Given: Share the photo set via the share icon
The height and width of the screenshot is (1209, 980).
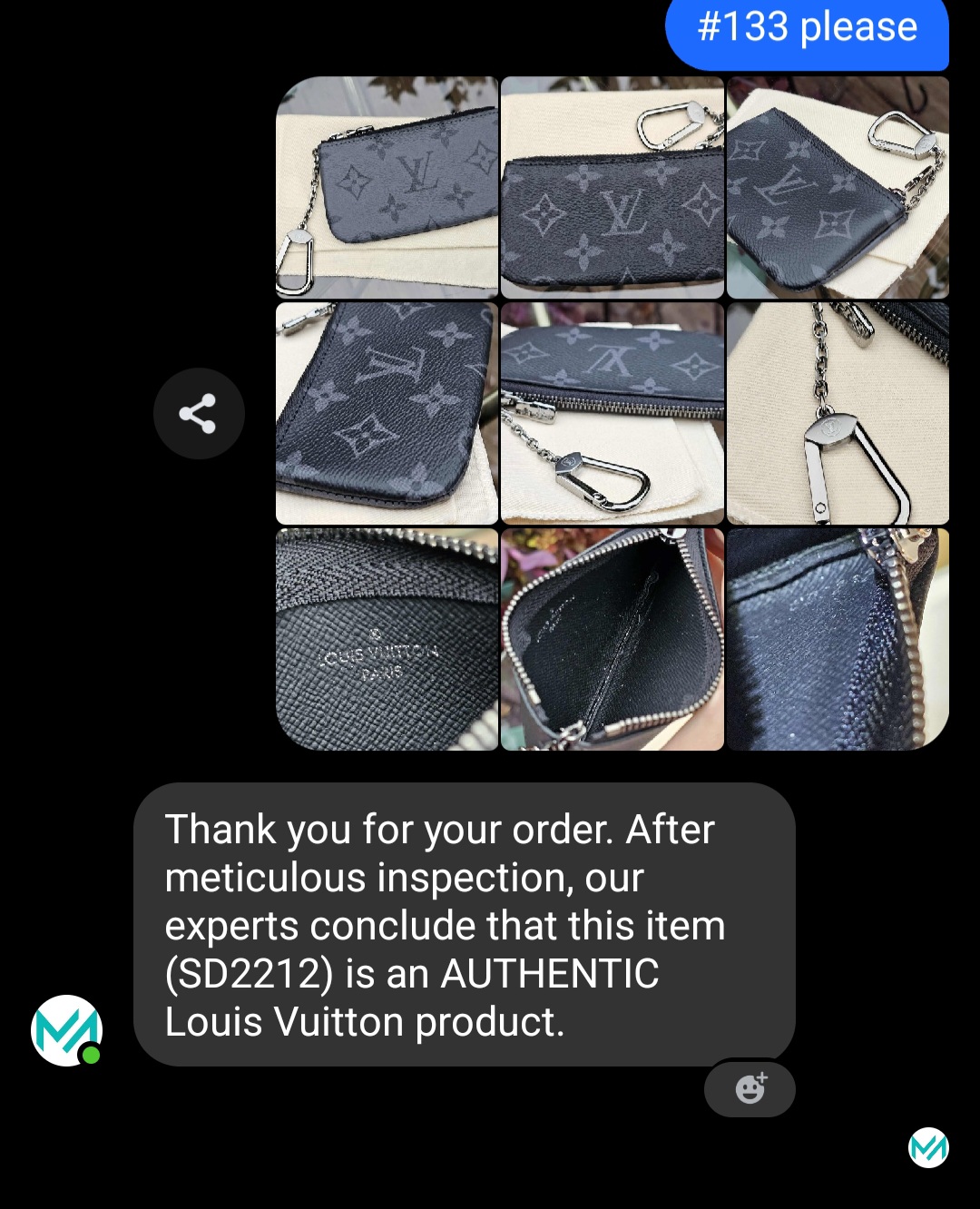Looking at the screenshot, I should [x=198, y=414].
